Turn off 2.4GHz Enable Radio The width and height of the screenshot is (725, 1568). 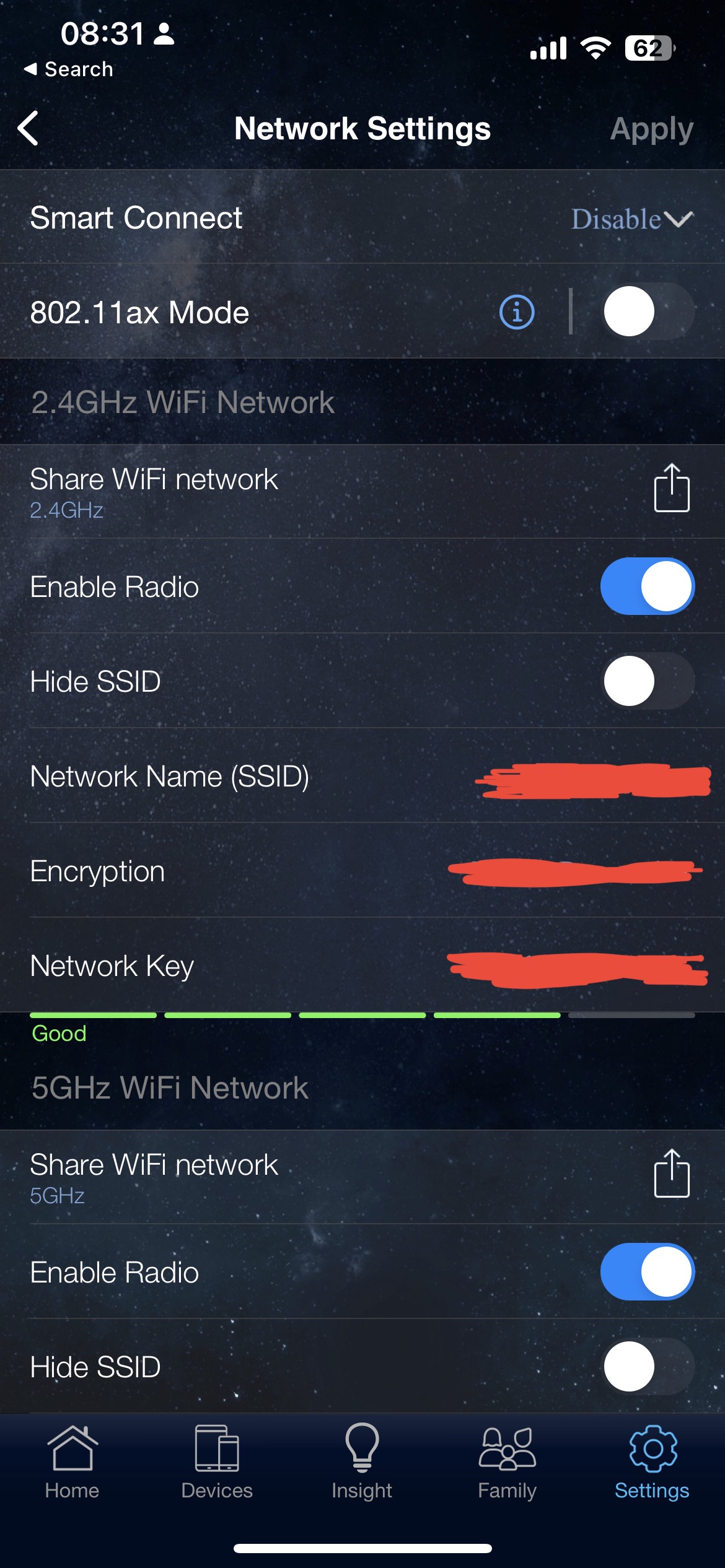648,586
